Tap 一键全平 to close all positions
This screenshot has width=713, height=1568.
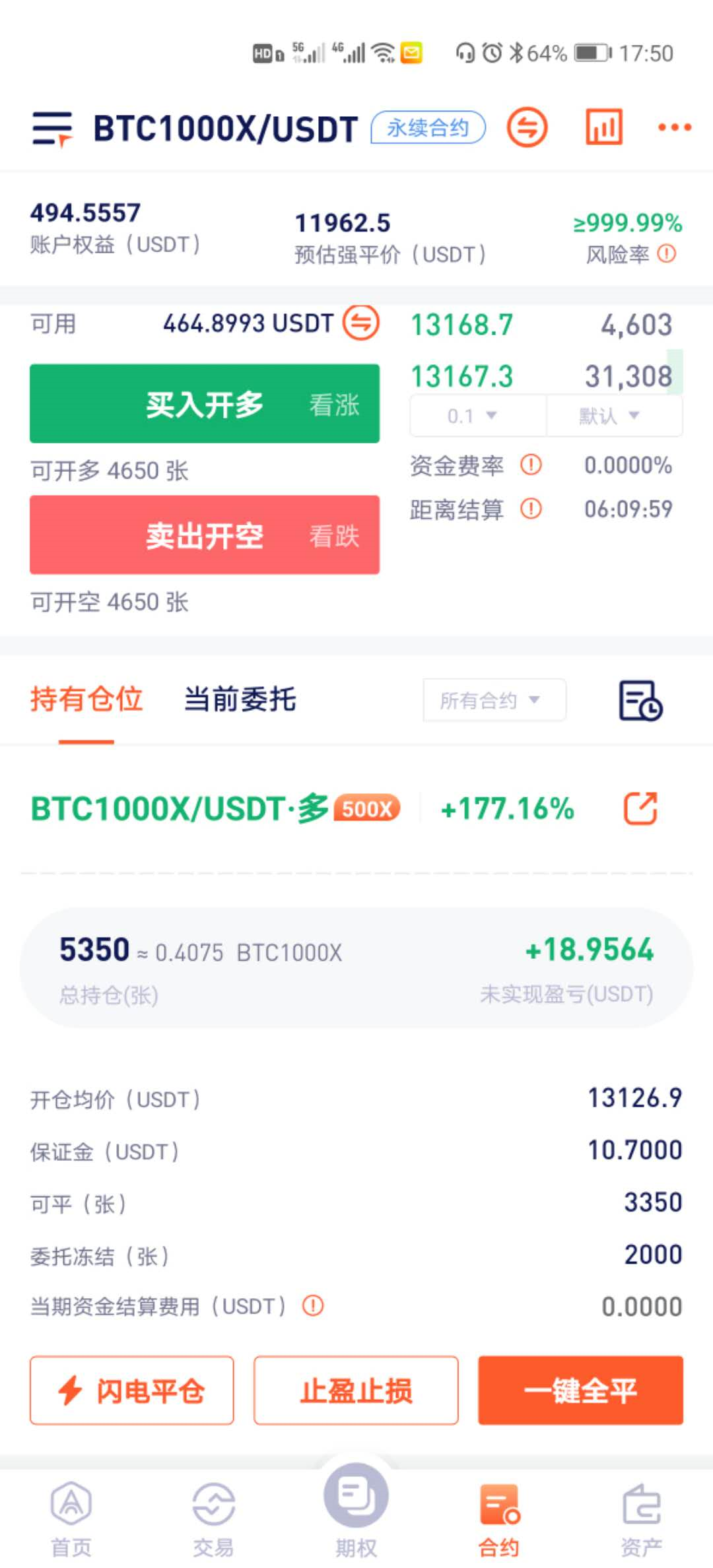click(x=580, y=1390)
